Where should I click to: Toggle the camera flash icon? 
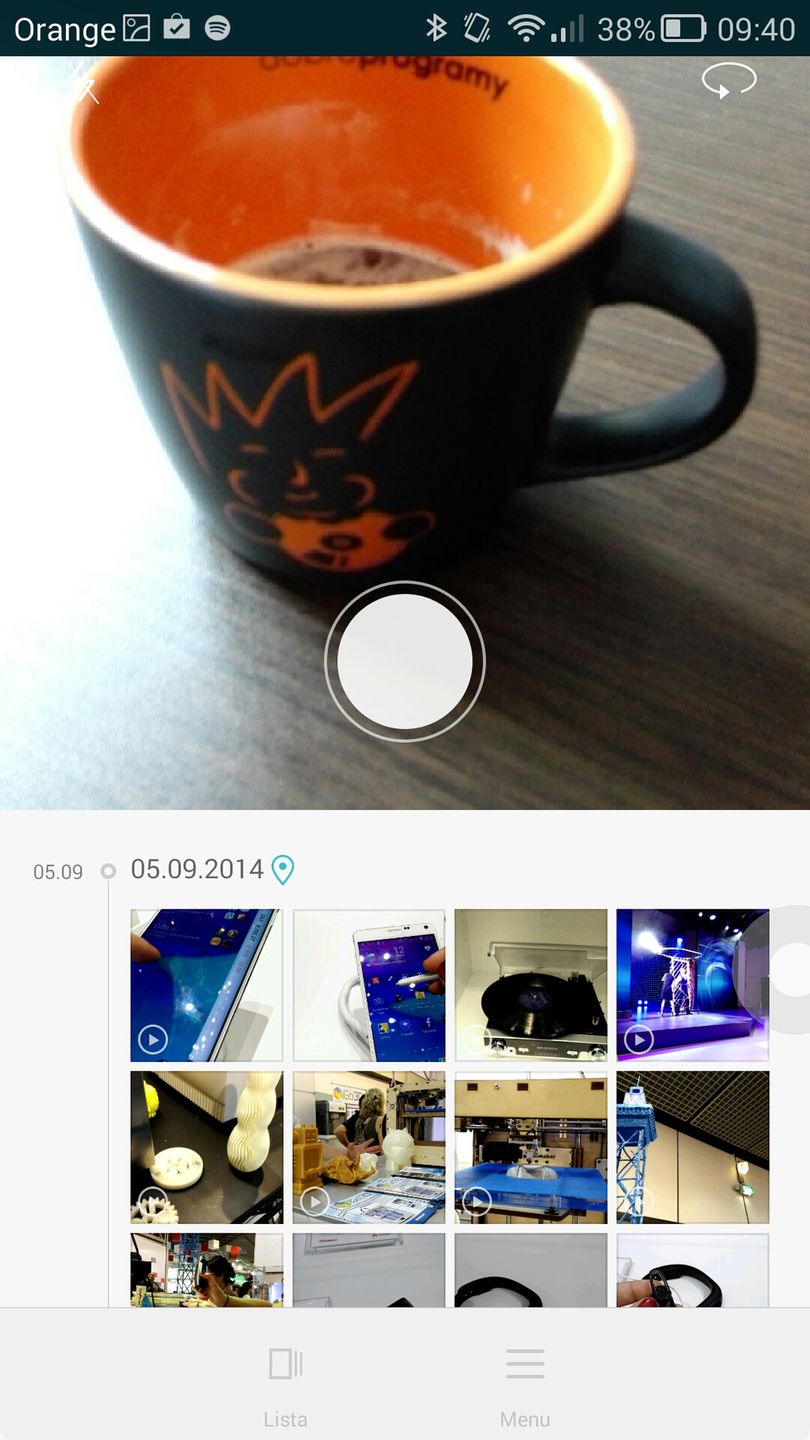(x=85, y=82)
